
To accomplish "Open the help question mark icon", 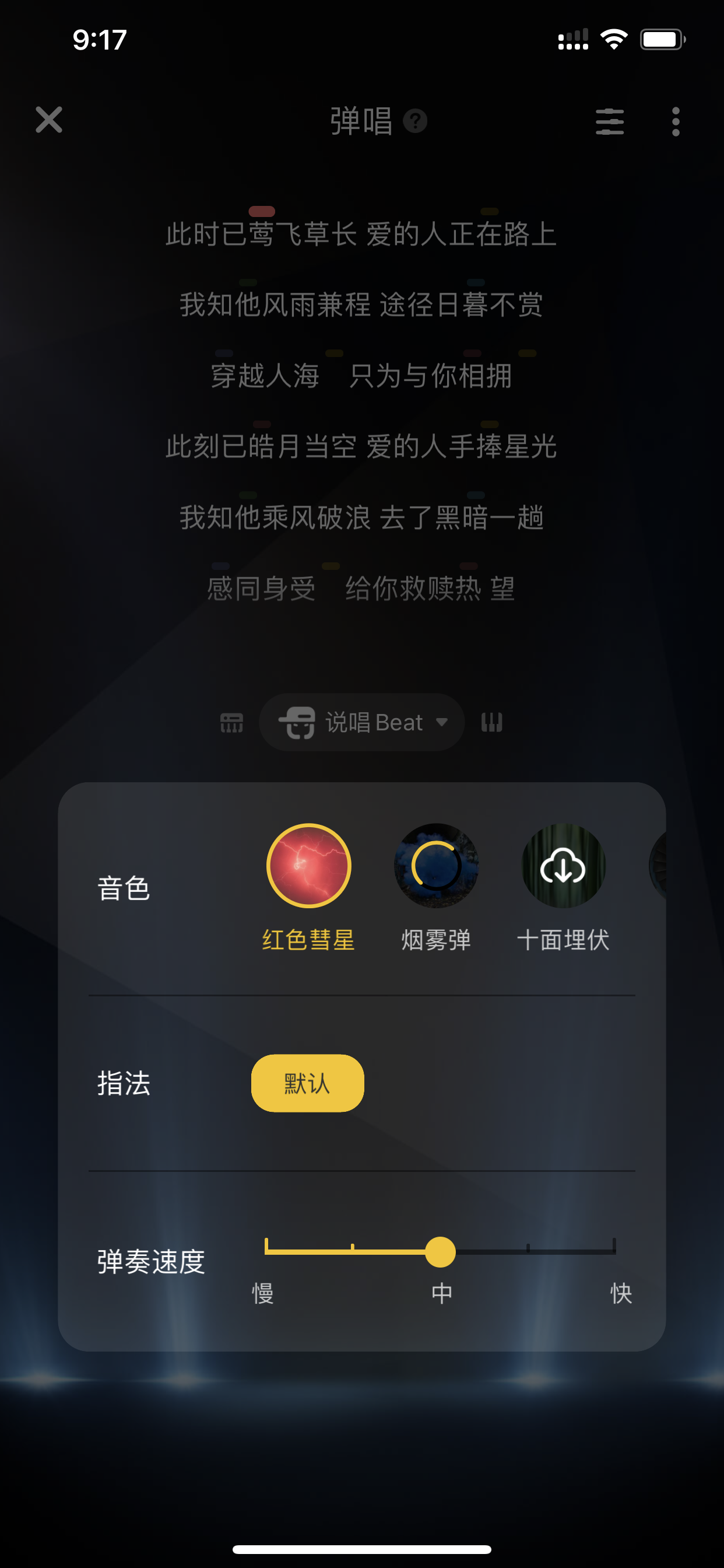I will 415,121.
